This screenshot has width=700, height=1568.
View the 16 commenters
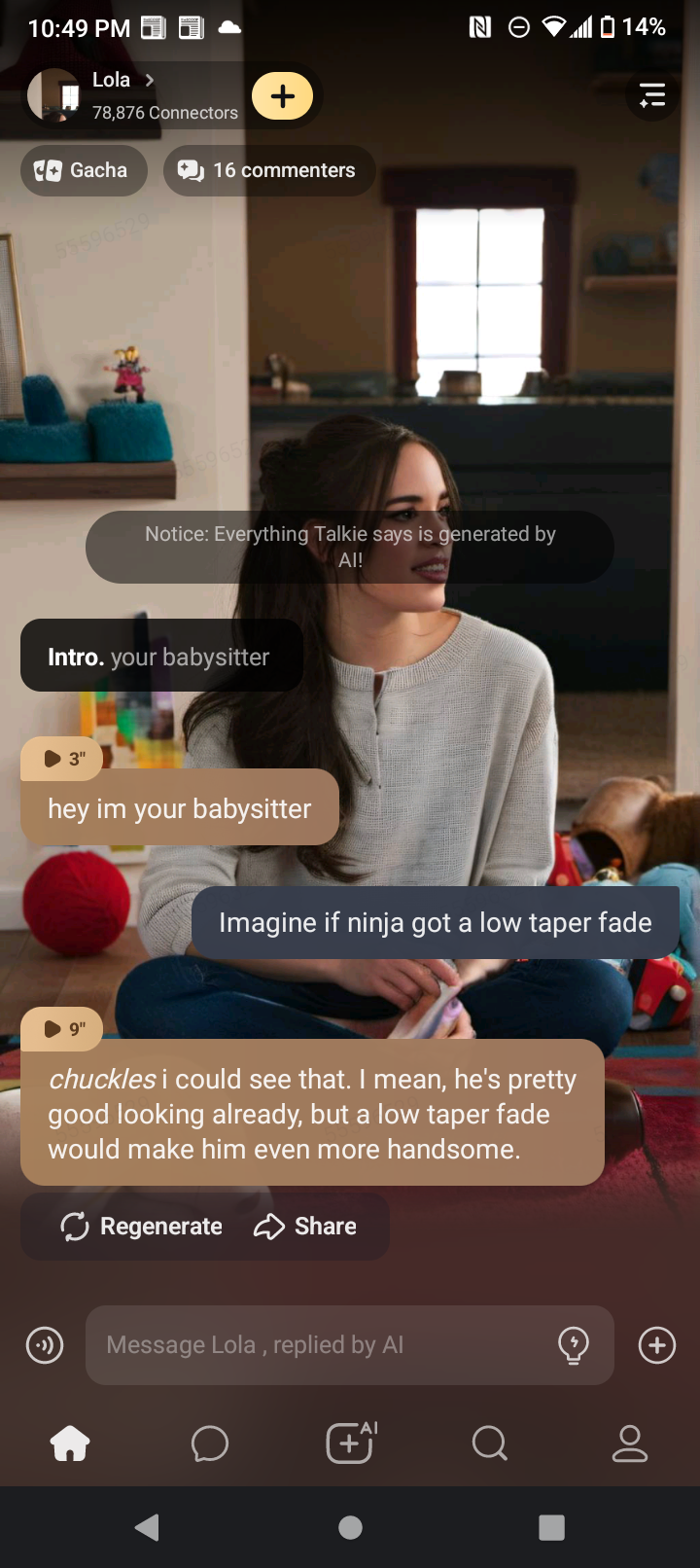(x=268, y=170)
